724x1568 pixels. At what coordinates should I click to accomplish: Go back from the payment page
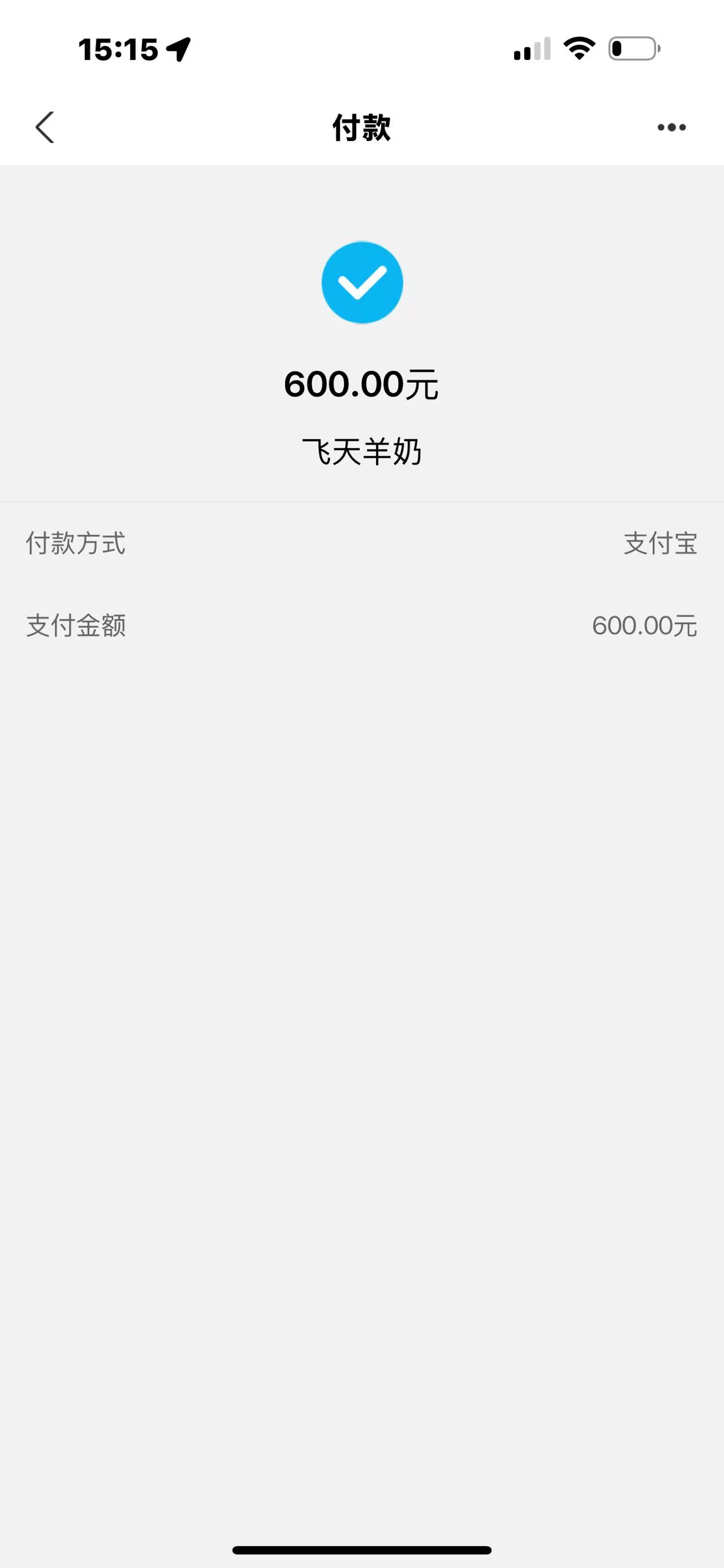pyautogui.click(x=45, y=127)
